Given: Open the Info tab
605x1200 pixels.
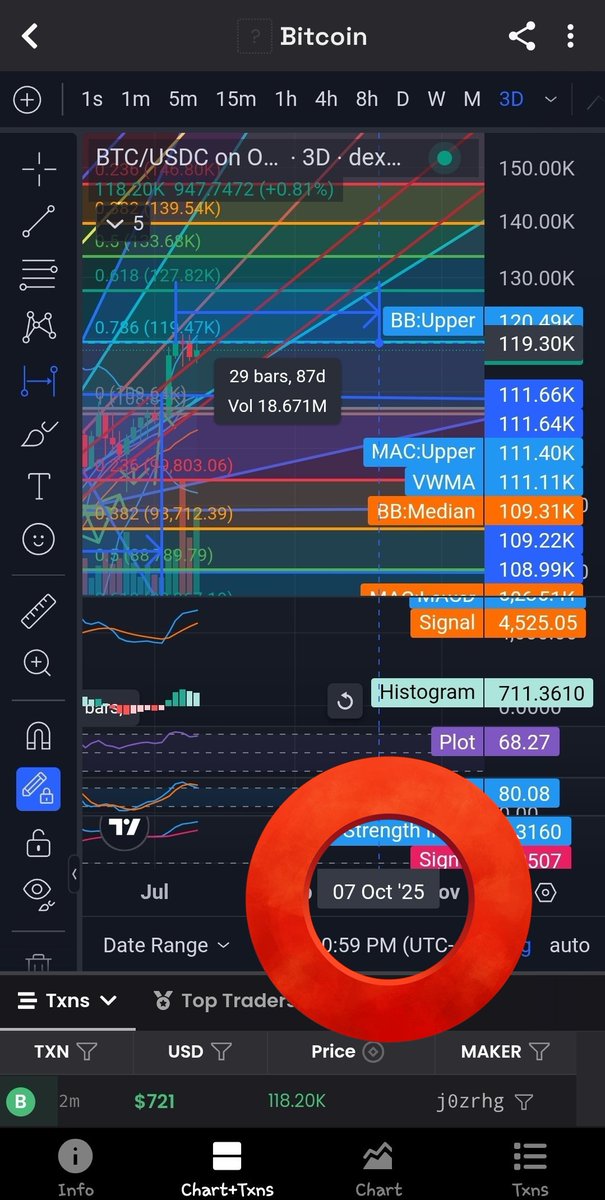Looking at the screenshot, I should 75,1168.
